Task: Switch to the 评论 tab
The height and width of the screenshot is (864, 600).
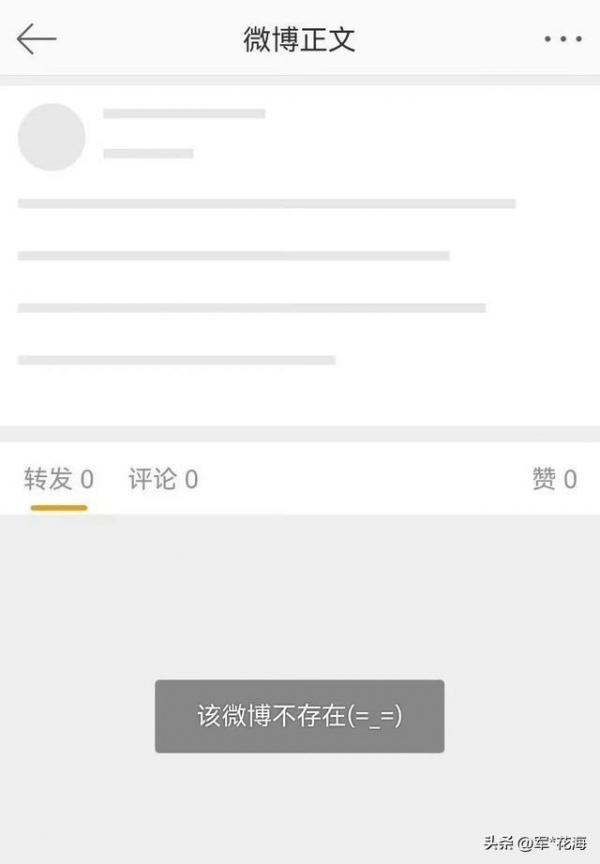Action: pyautogui.click(x=163, y=480)
